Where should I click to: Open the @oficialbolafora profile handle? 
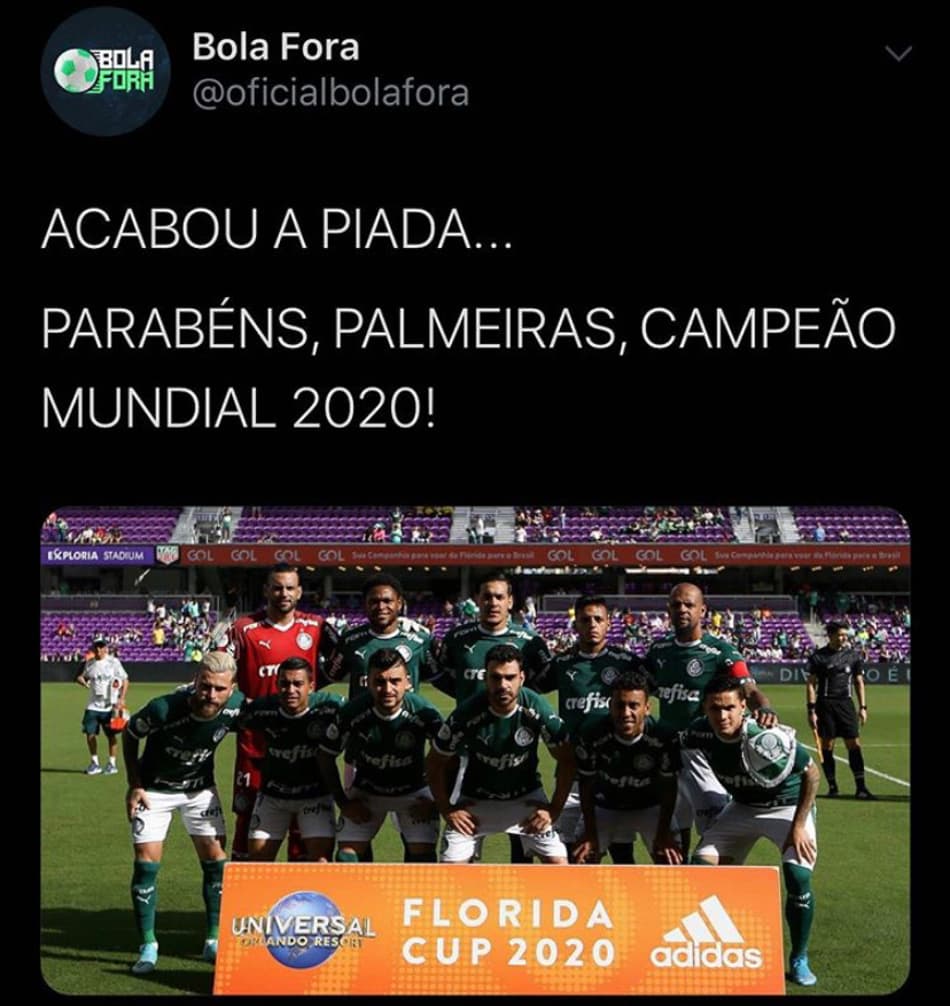point(329,93)
